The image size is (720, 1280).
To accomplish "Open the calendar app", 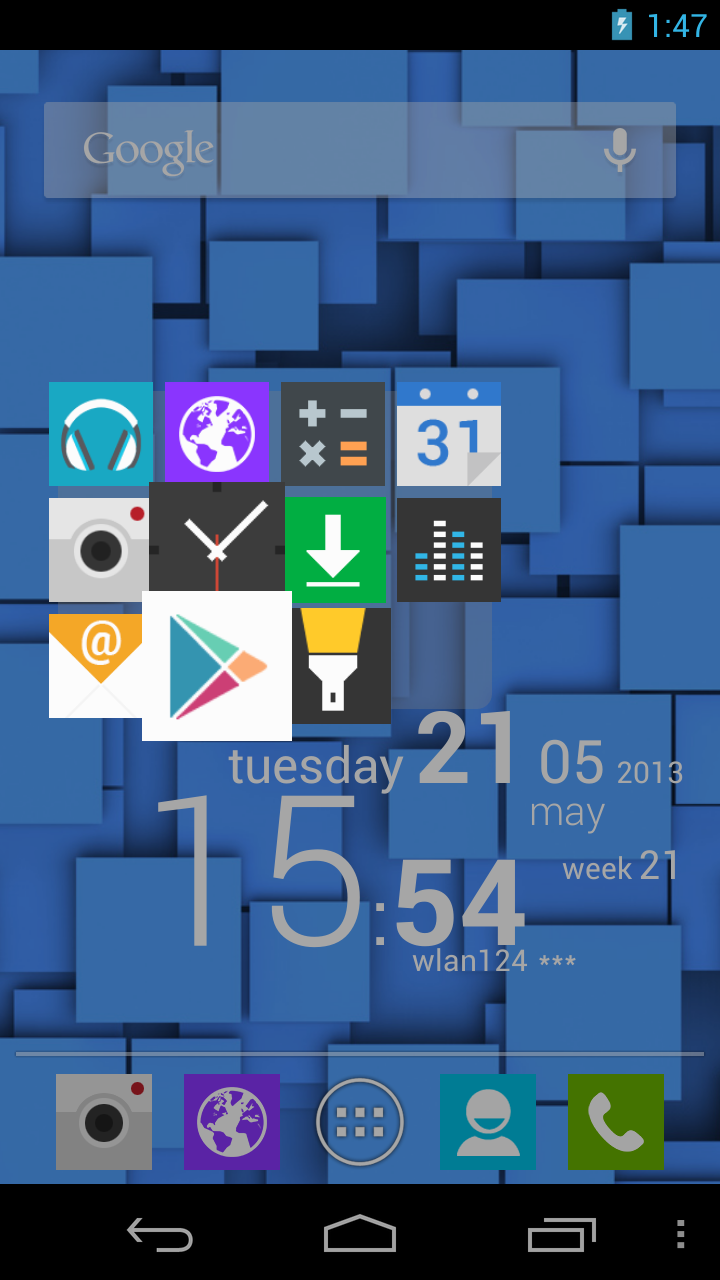I will point(449,434).
